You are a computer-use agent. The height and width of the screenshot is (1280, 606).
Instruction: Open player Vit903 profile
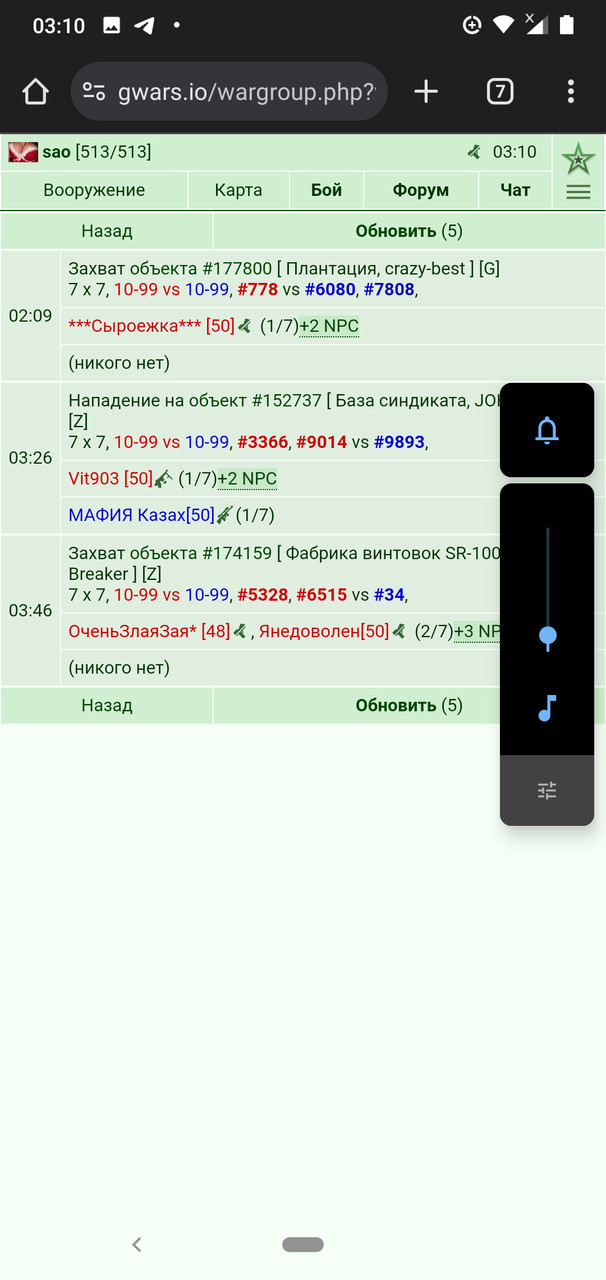coord(94,479)
